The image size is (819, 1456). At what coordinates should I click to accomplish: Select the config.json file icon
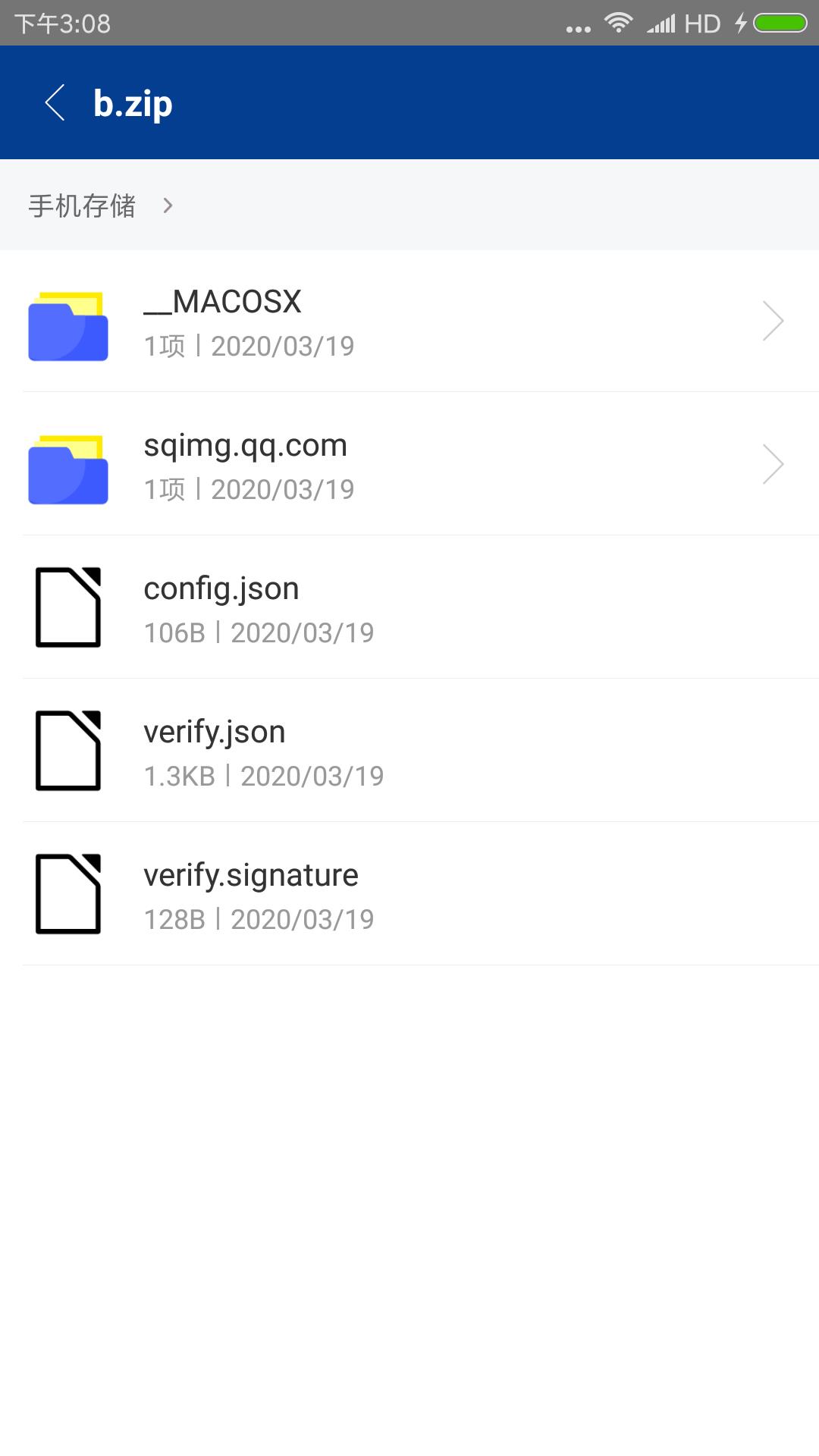pos(67,607)
